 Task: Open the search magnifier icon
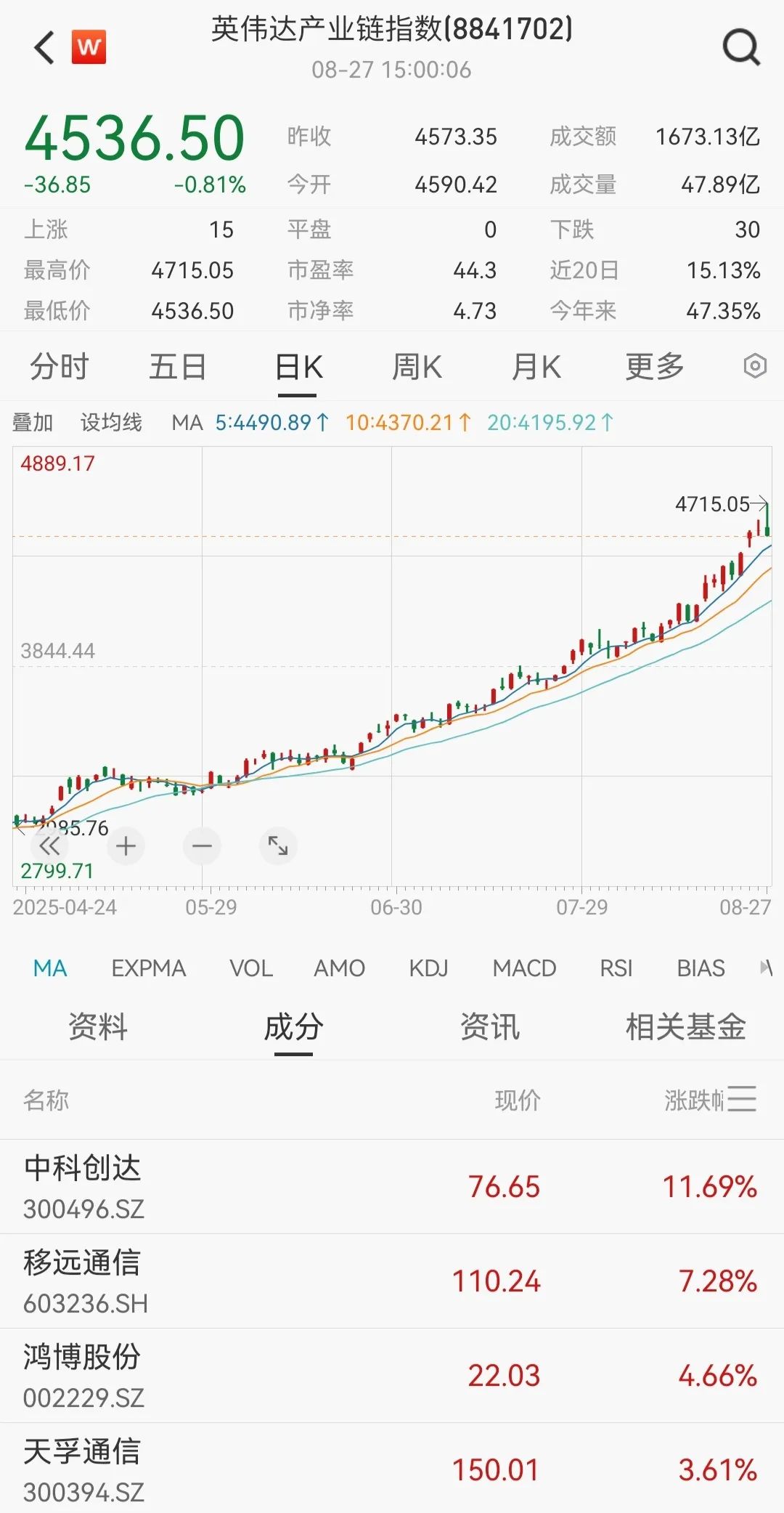point(741,48)
